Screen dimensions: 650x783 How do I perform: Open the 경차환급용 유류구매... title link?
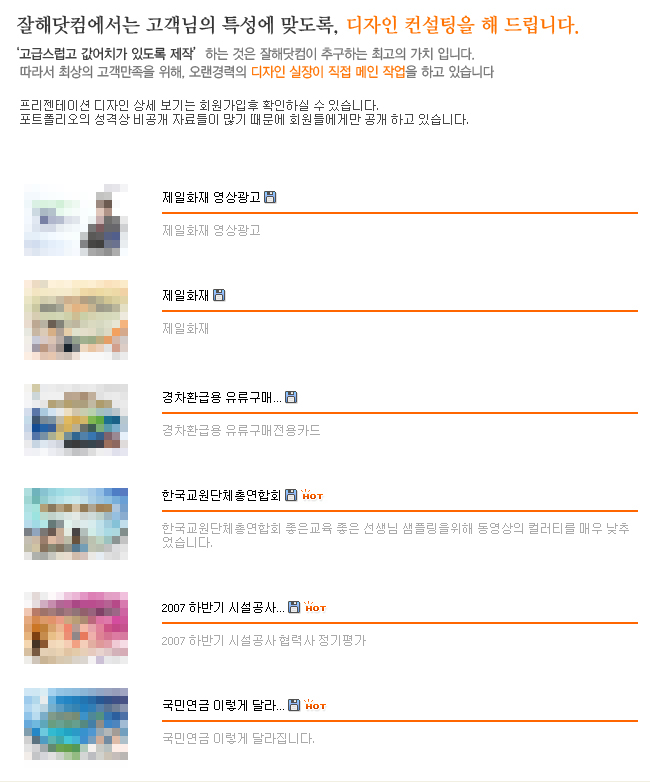221,398
